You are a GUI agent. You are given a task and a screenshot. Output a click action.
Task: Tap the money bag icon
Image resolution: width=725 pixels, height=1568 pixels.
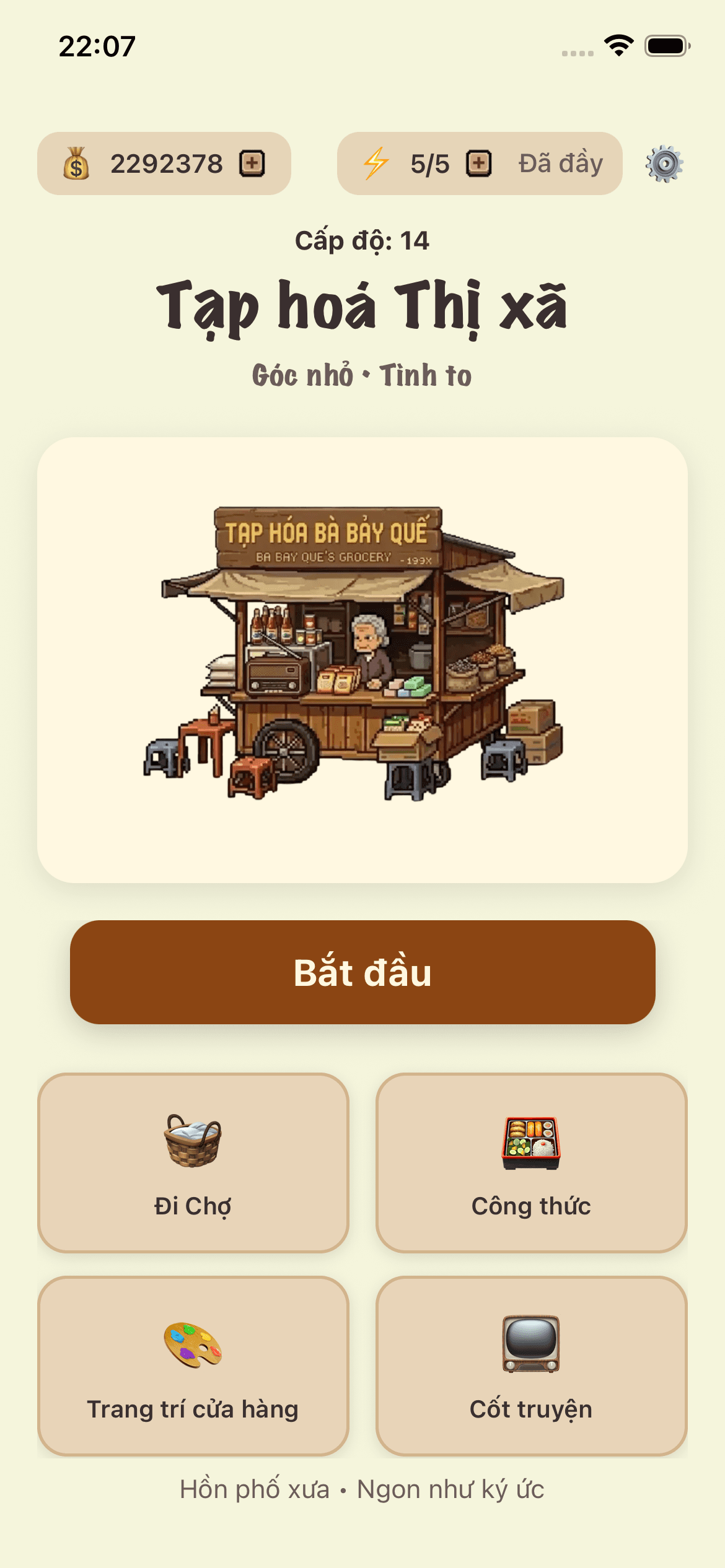(76, 163)
